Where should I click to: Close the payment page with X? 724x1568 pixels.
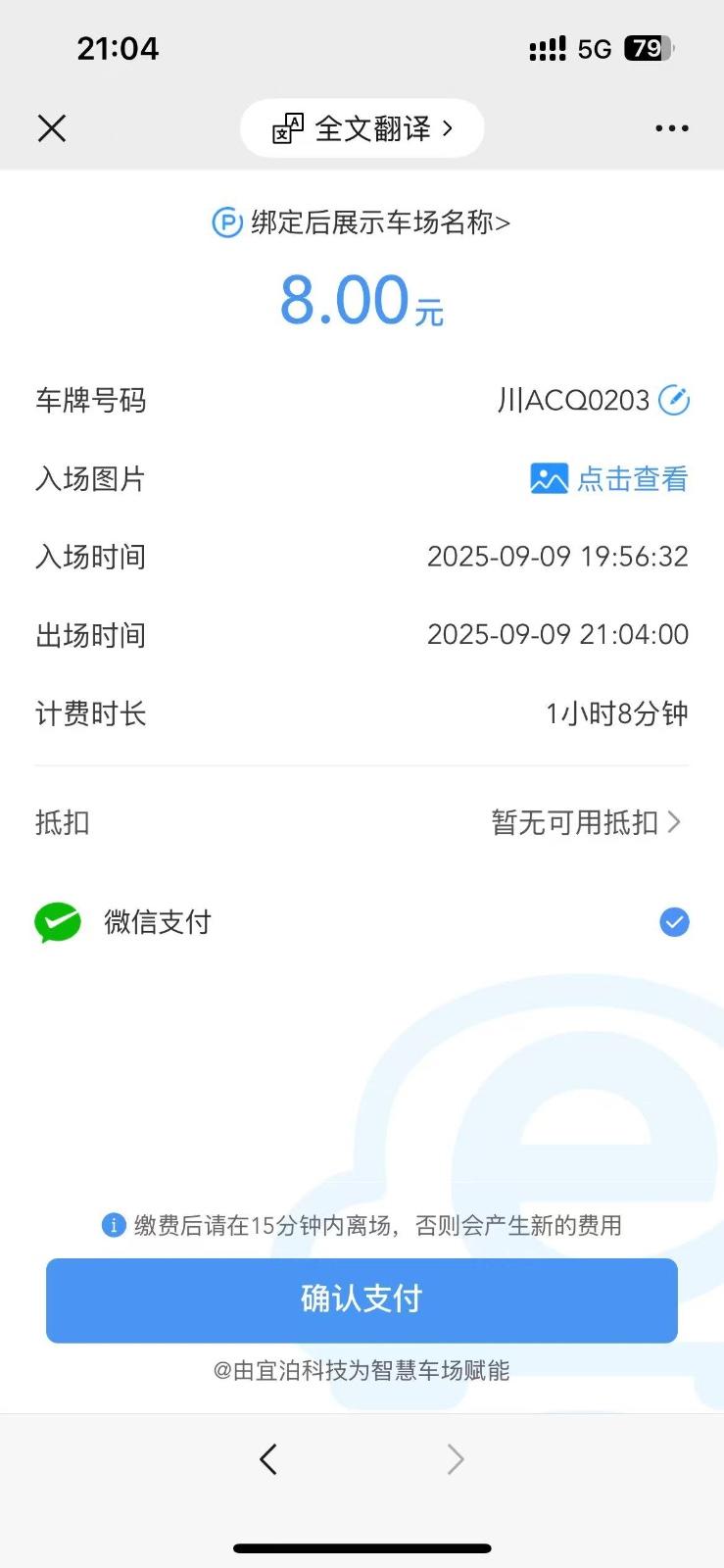(52, 128)
